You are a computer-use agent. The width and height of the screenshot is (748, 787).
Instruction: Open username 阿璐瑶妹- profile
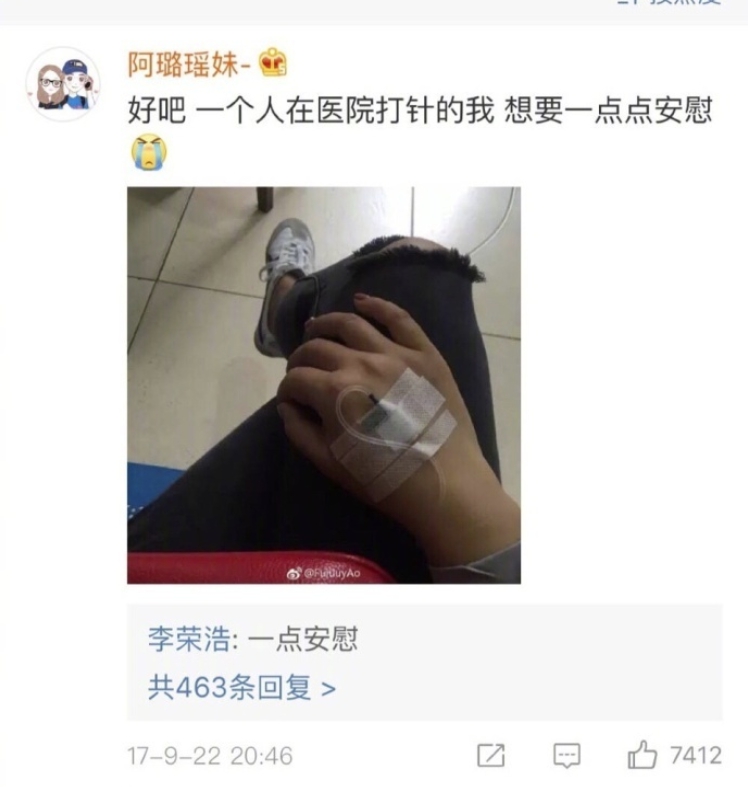(x=186, y=65)
